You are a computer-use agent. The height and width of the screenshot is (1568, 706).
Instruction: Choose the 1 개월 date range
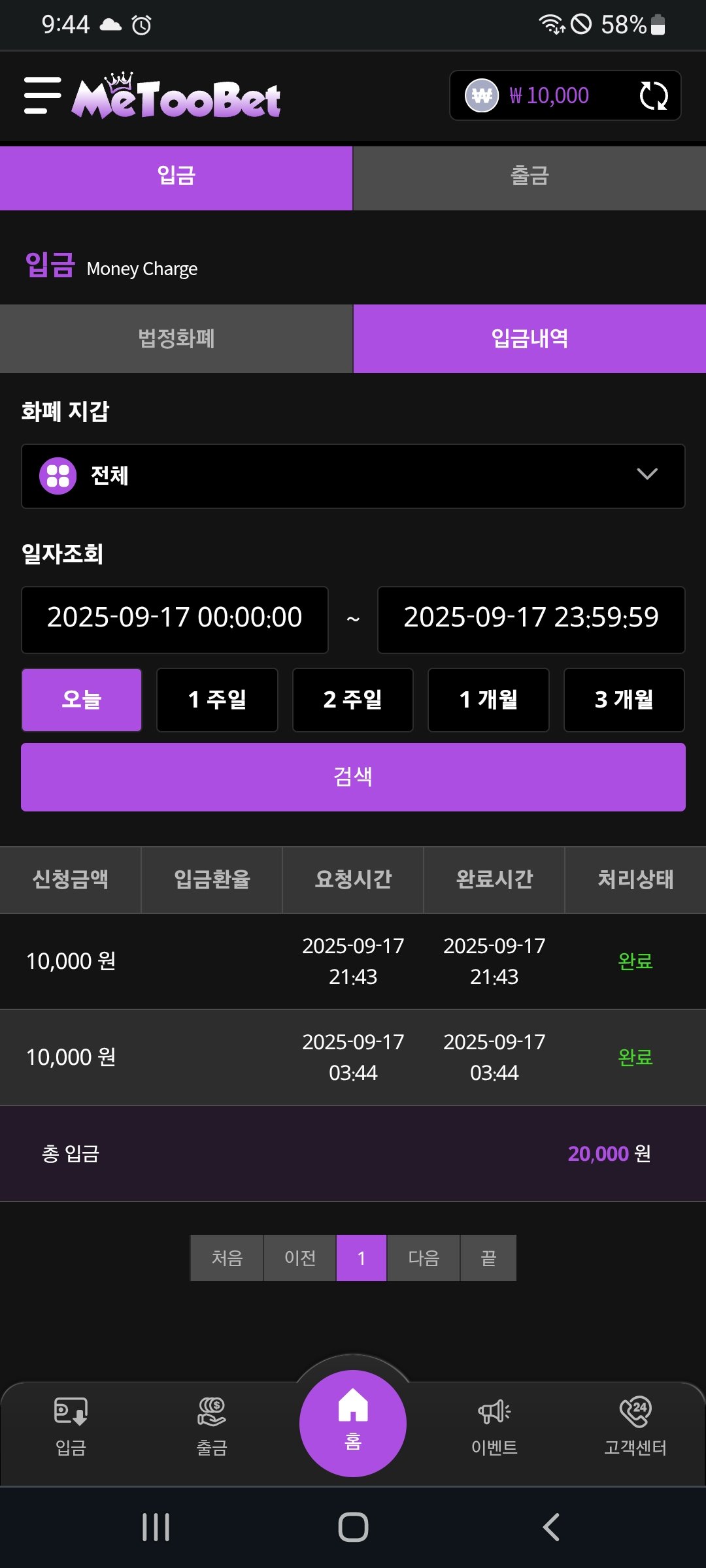[488, 699]
